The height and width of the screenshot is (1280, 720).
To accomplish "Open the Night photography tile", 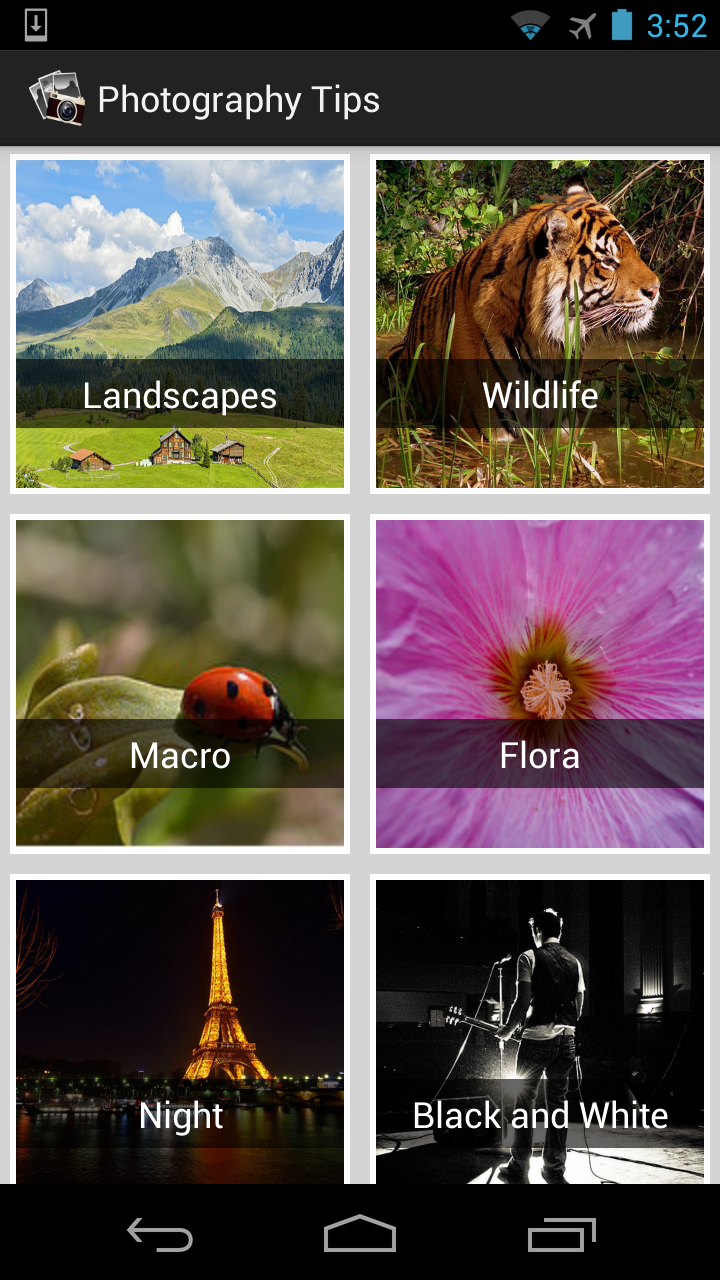I will (180, 1030).
